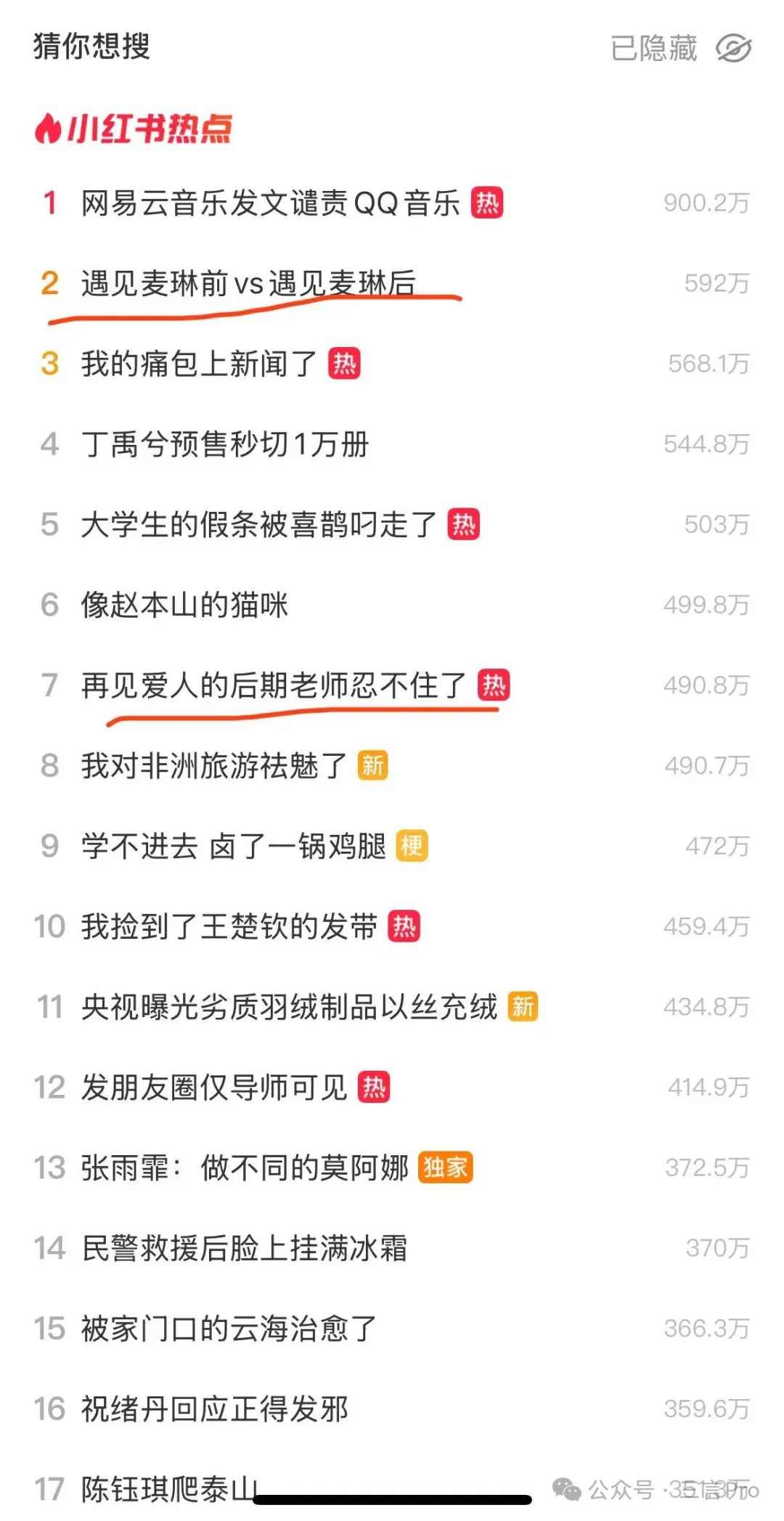784x1521 pixels.
Task: View topic 丁禹兮预售秒切1万册
Action: click(225, 444)
